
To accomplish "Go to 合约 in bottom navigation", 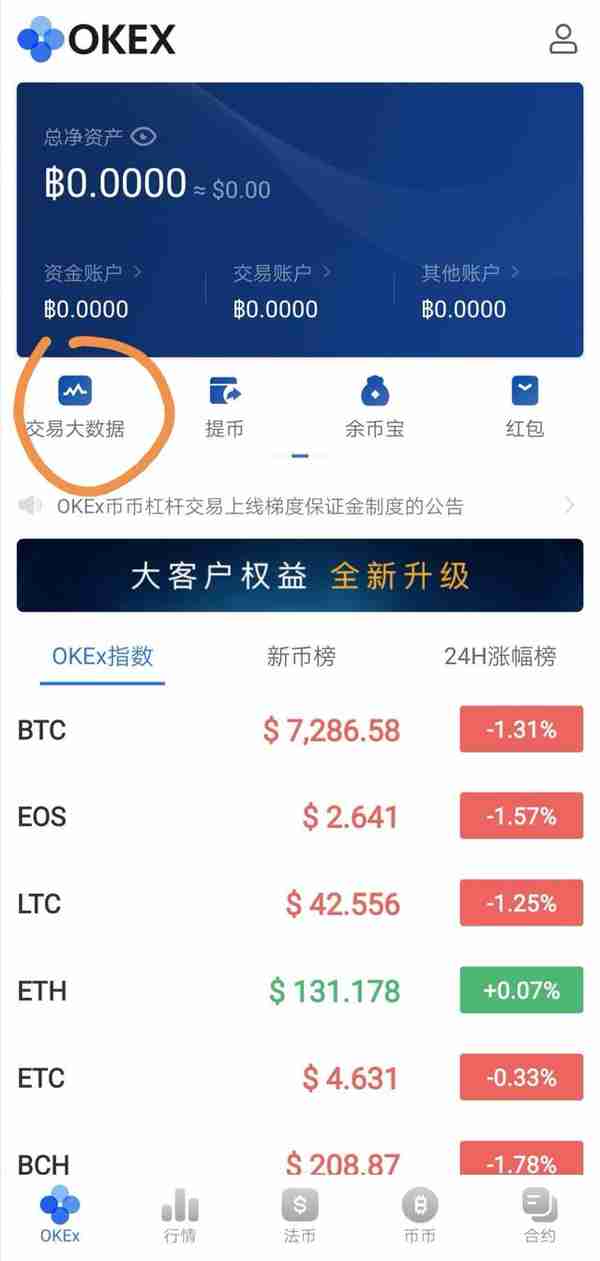I will click(x=540, y=1216).
